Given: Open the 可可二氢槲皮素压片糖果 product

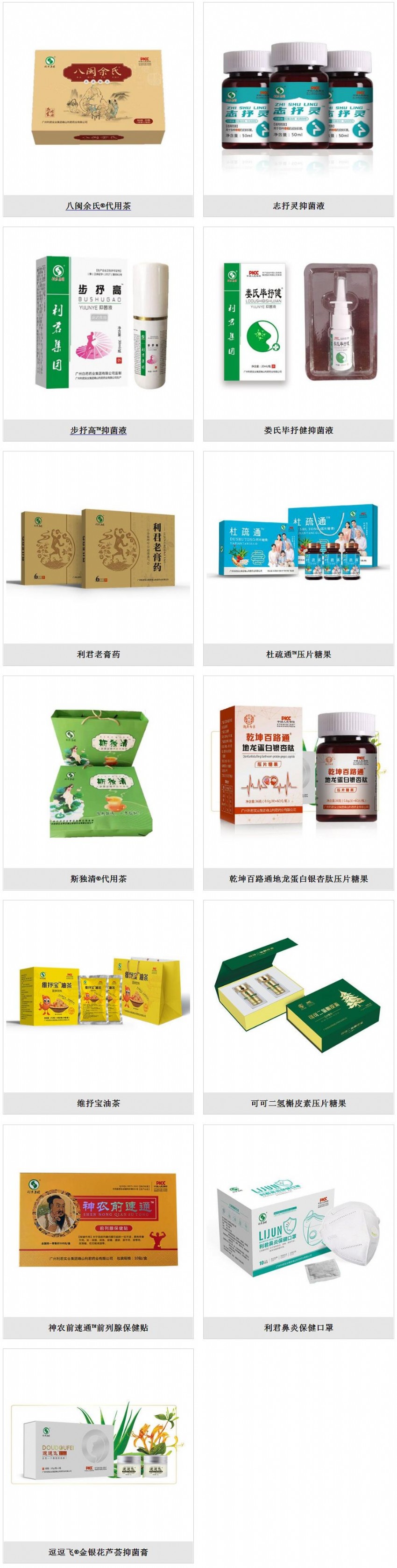Looking at the screenshot, I should [298, 1103].
